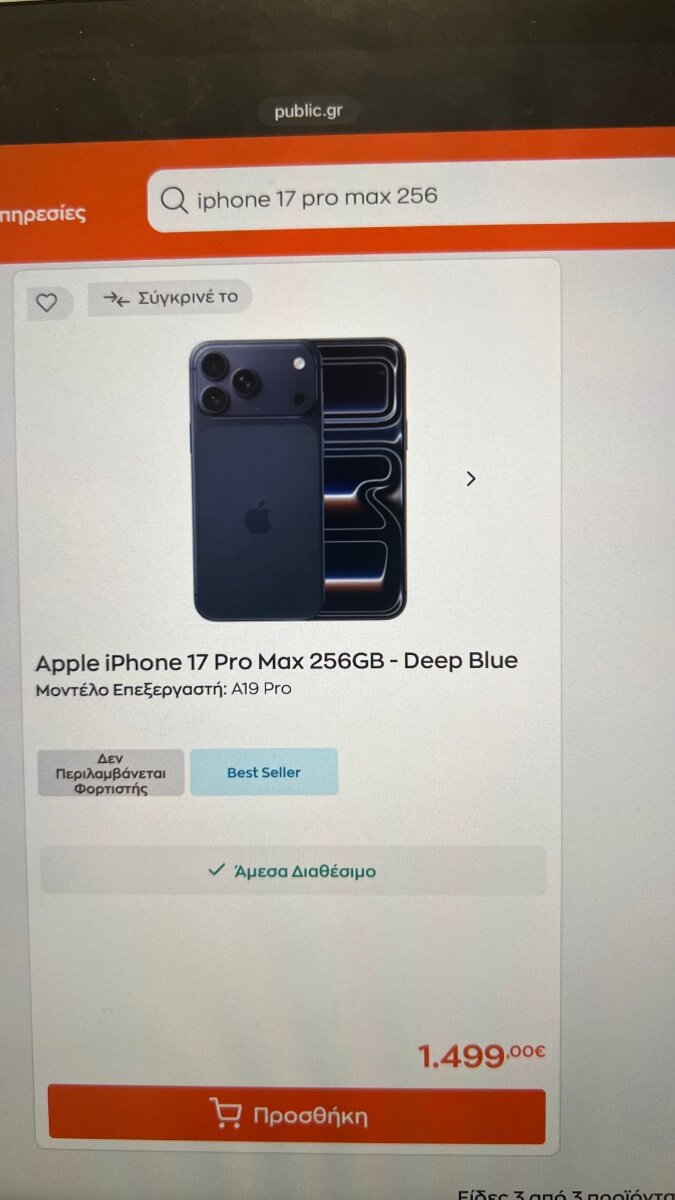The width and height of the screenshot is (675, 1200).
Task: Show the next product image
Action: pos(471,479)
